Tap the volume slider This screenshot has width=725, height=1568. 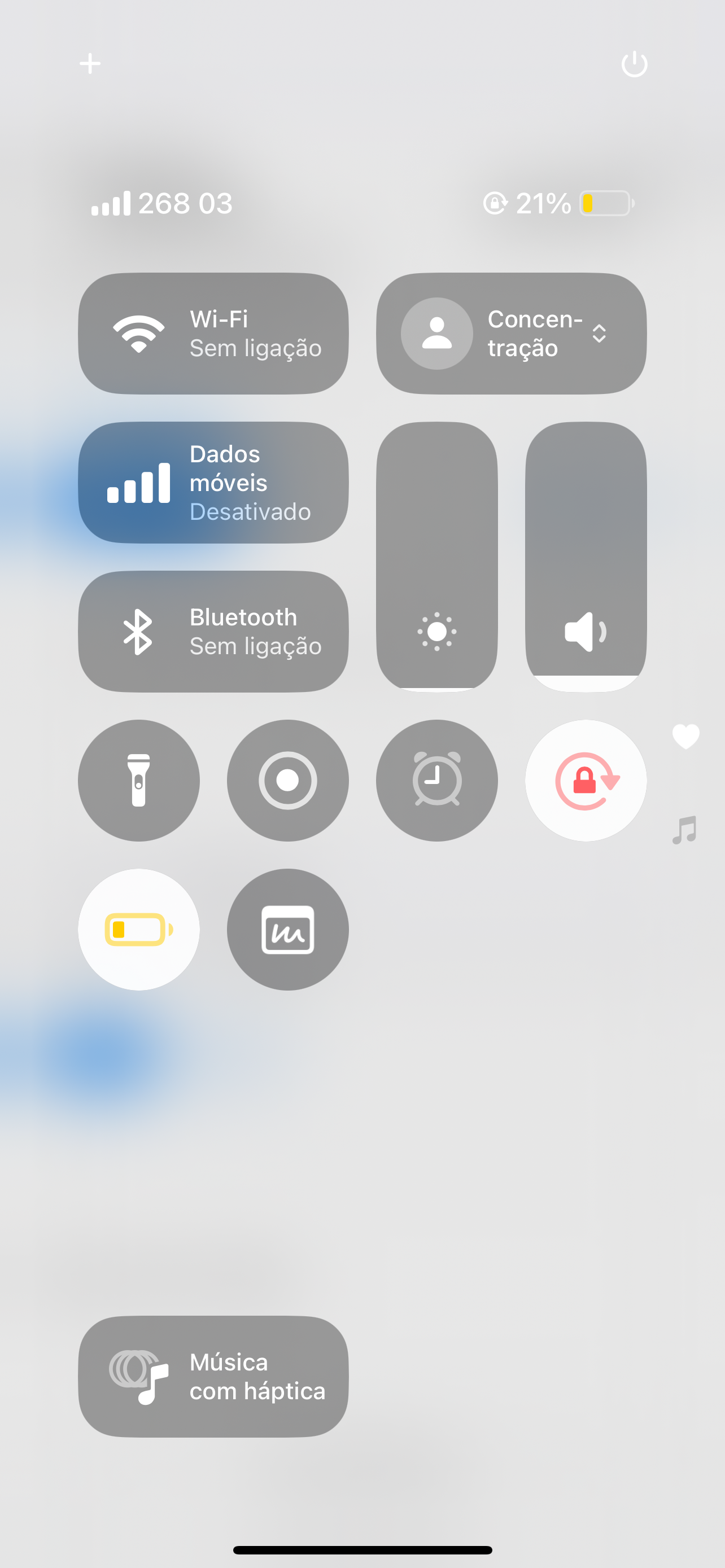pos(586,557)
